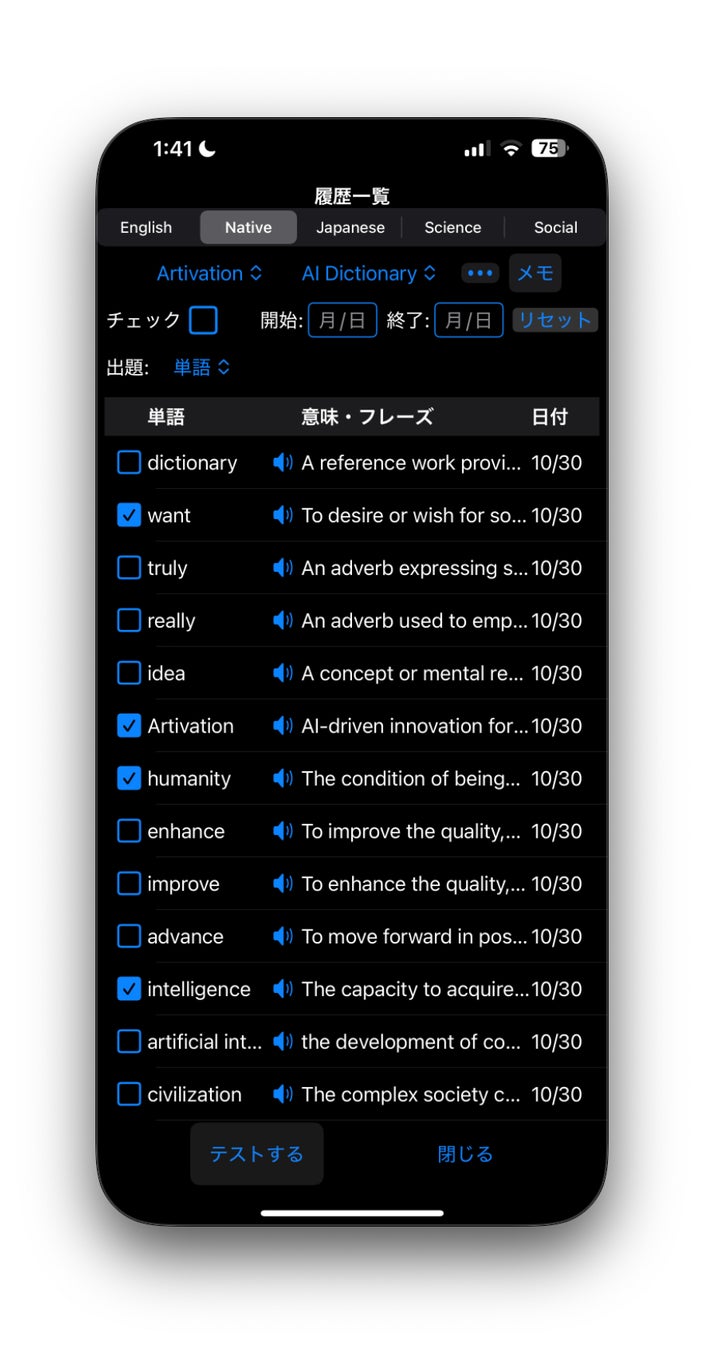The width and height of the screenshot is (704, 1350).
Task: Uncheck the box for intelligence
Action: [x=129, y=989]
